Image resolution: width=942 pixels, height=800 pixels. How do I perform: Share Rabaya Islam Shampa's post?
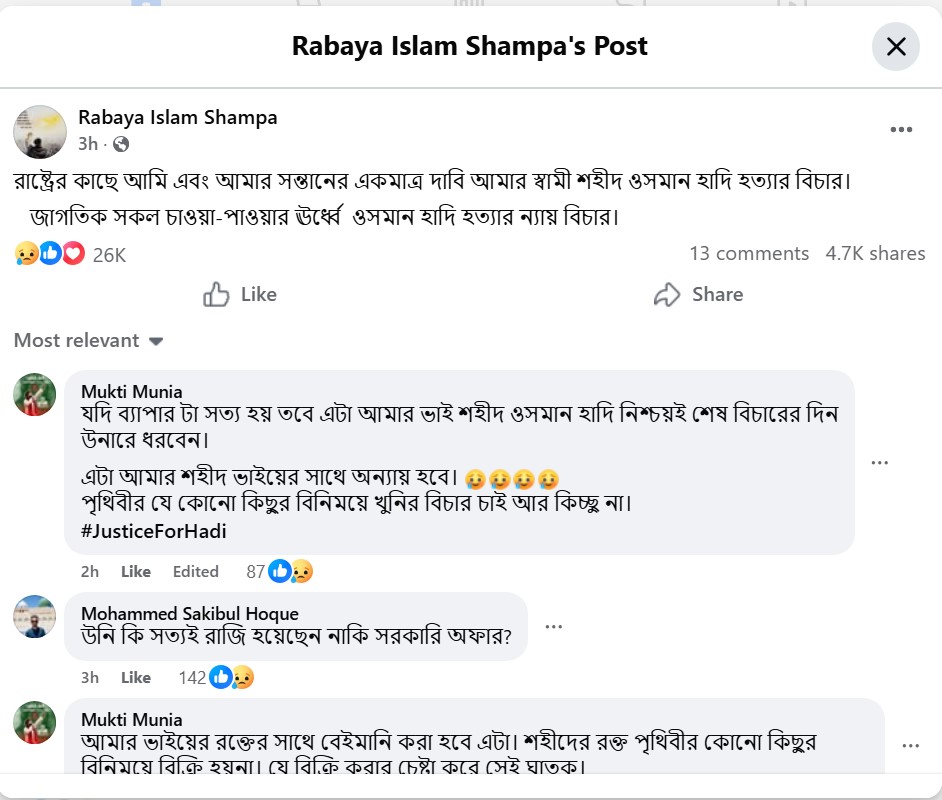coord(698,294)
